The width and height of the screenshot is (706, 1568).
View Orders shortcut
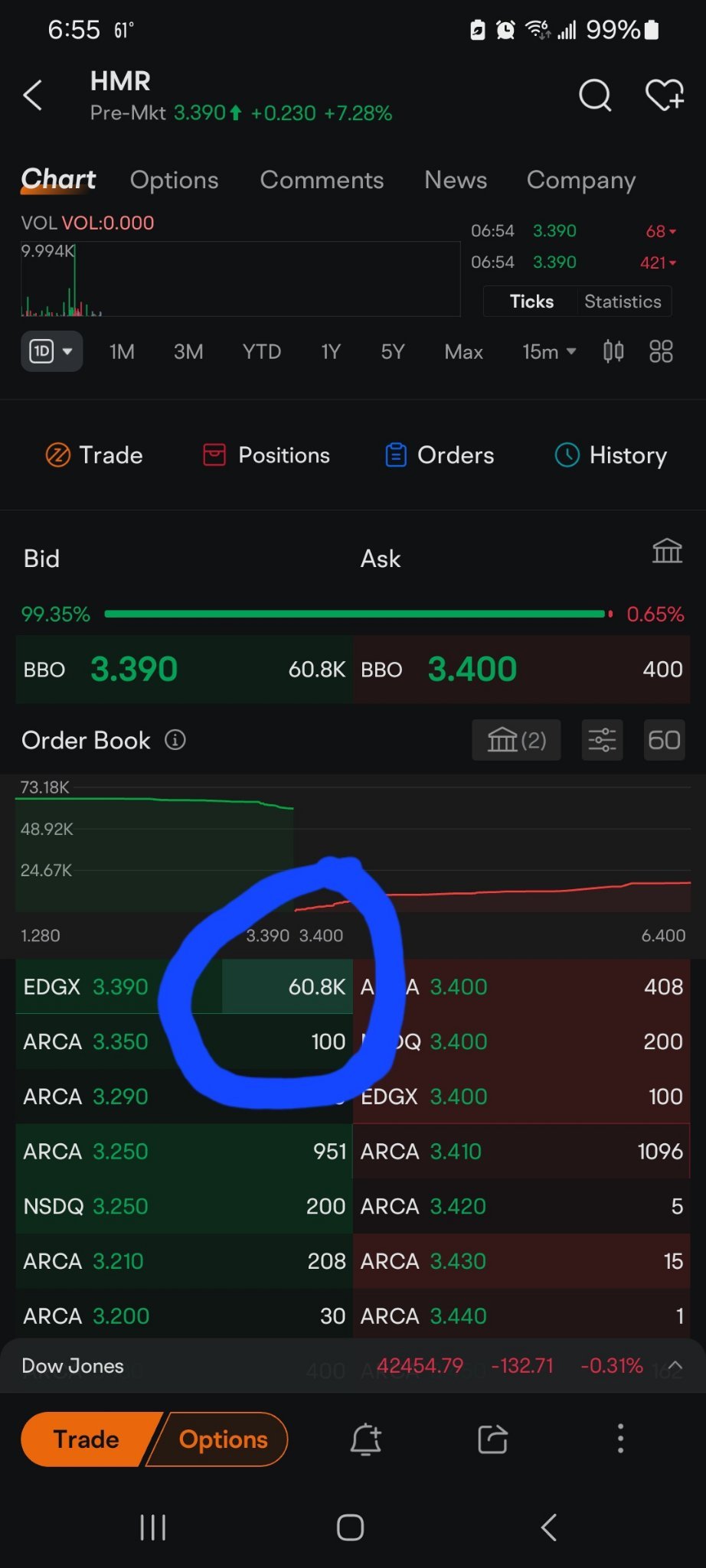tap(440, 455)
